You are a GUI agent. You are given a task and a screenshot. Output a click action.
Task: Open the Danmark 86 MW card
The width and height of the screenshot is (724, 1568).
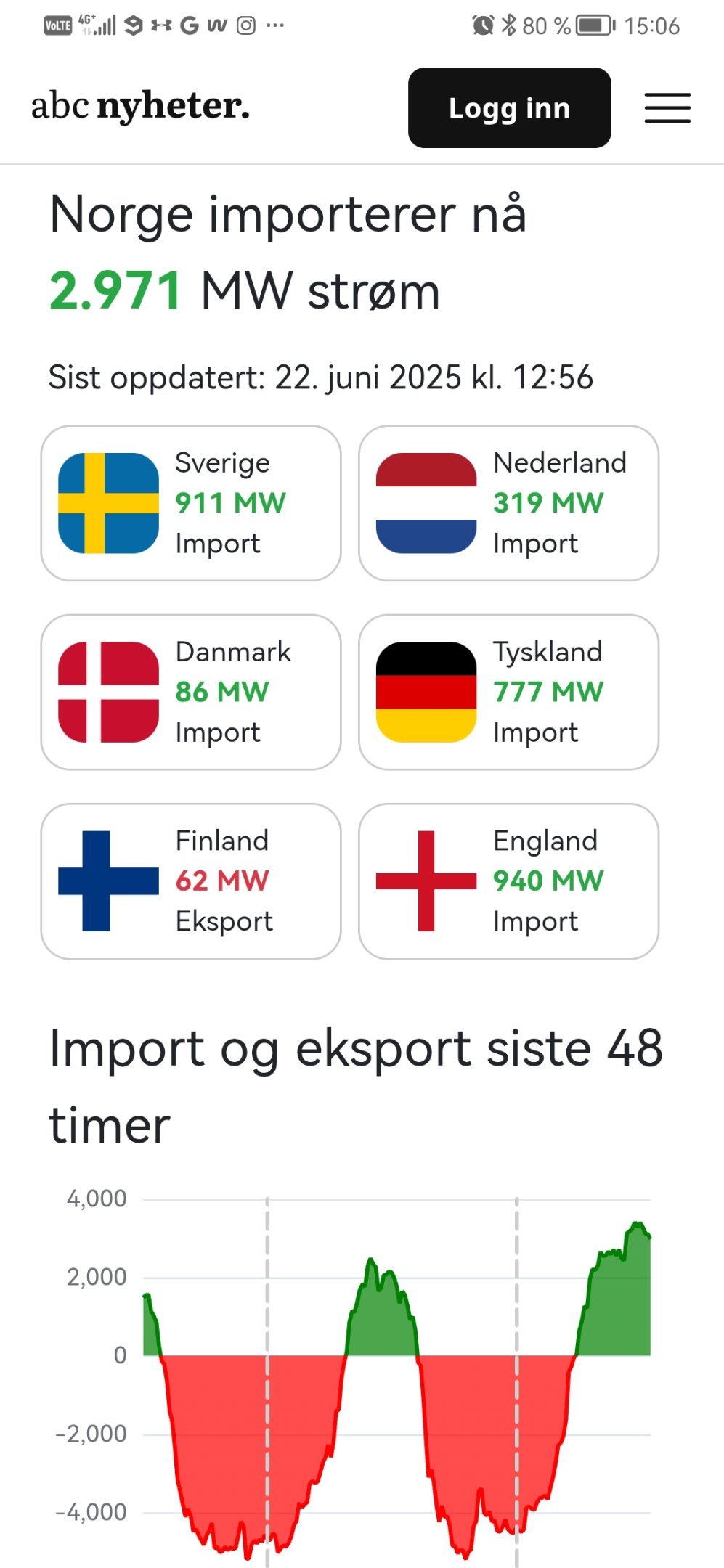tap(191, 692)
